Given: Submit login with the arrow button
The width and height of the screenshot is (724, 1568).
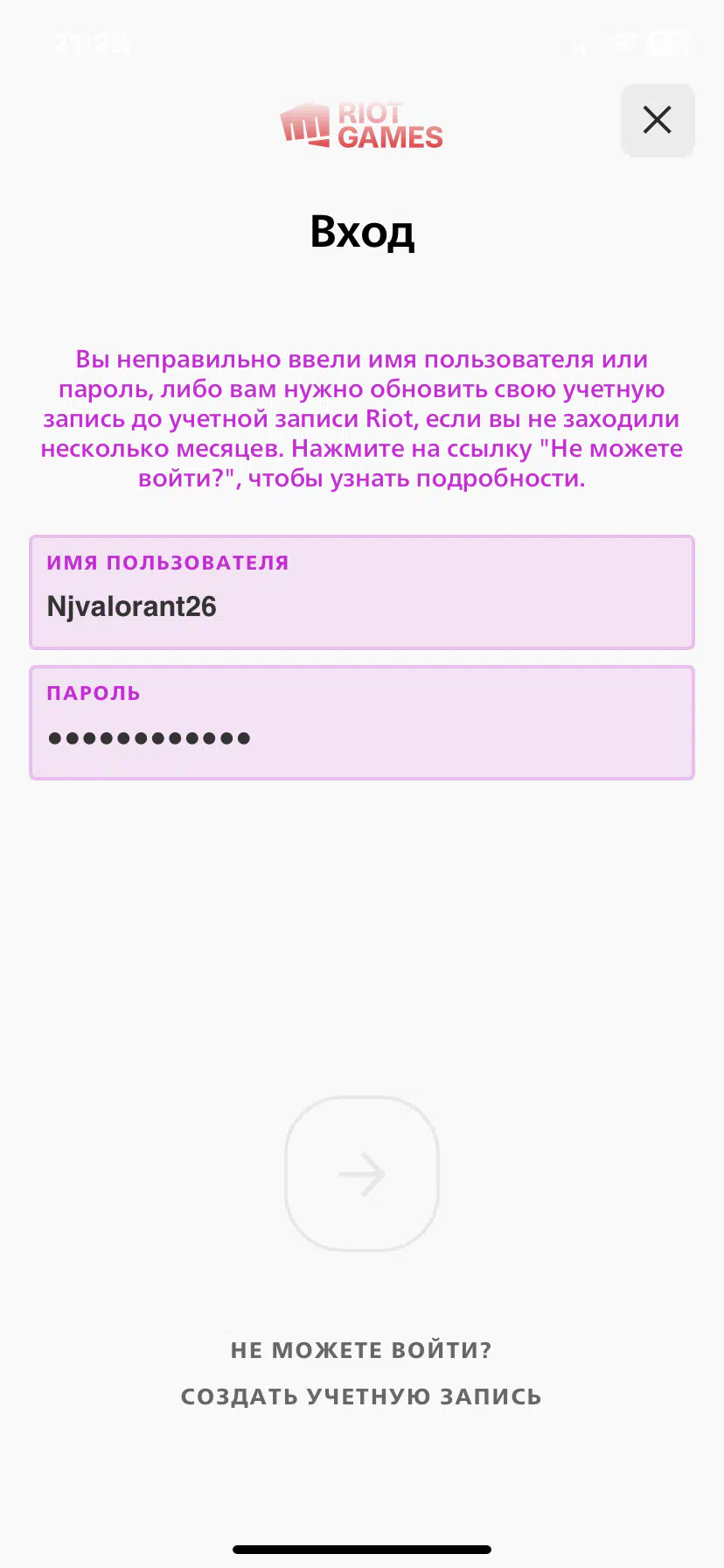Looking at the screenshot, I should [361, 1173].
